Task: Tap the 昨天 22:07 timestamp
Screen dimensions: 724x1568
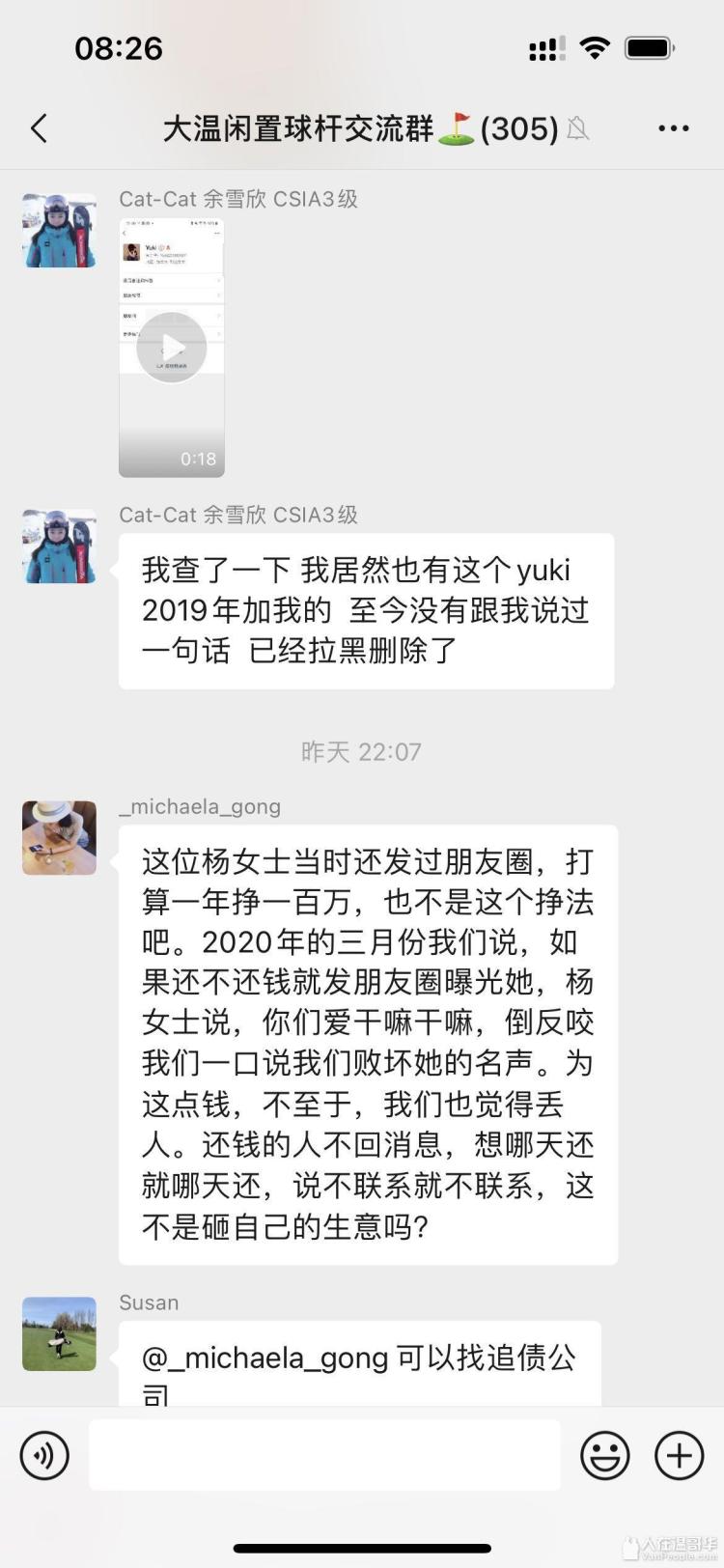Action: tap(362, 751)
